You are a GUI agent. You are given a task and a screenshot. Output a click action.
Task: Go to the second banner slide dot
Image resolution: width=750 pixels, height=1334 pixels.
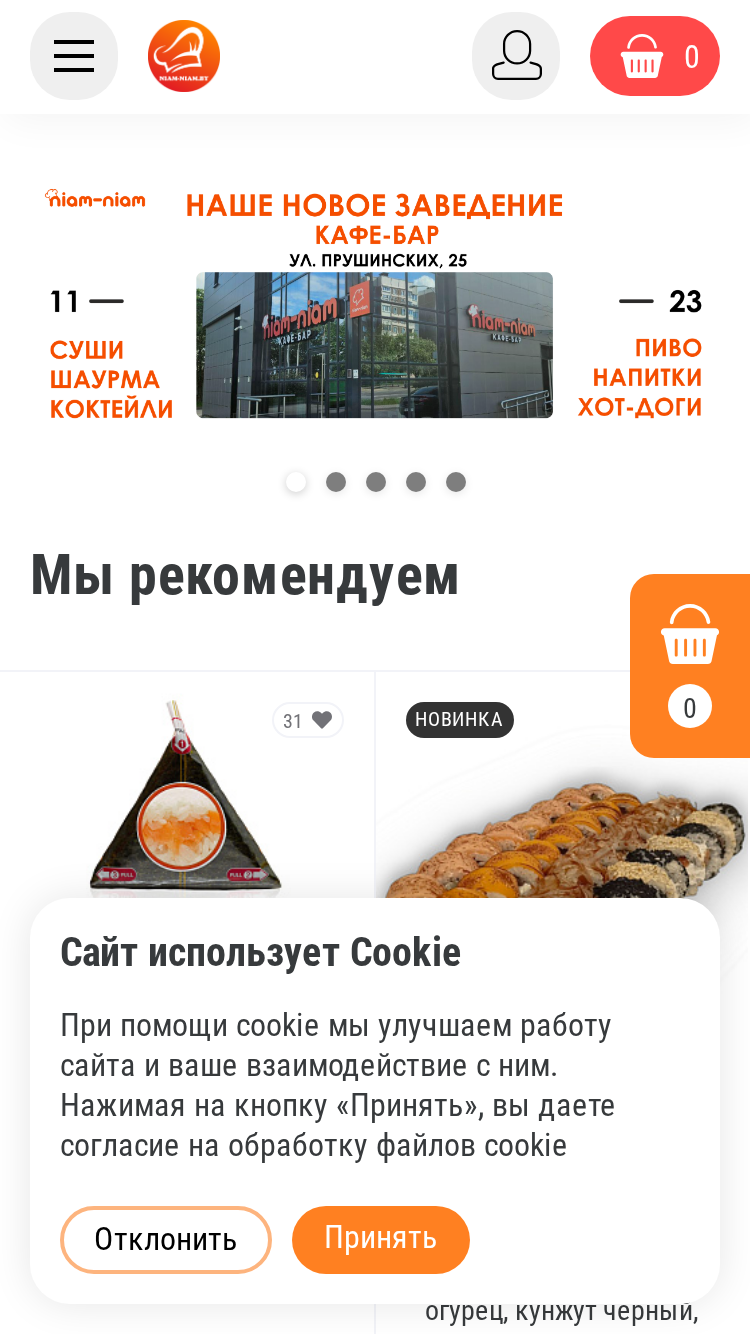pyautogui.click(x=336, y=482)
